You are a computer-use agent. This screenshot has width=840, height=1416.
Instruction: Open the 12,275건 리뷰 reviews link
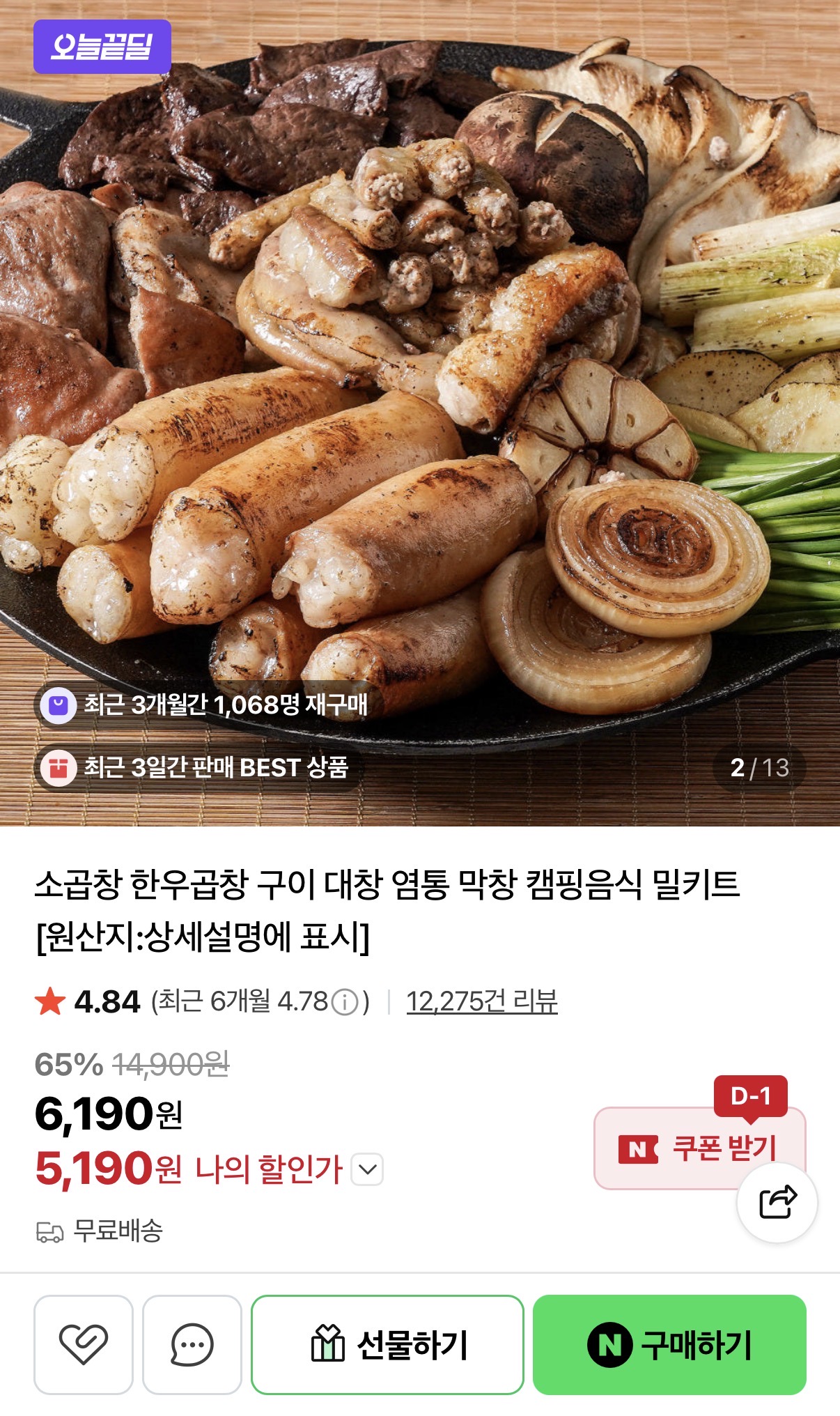pos(481,1001)
